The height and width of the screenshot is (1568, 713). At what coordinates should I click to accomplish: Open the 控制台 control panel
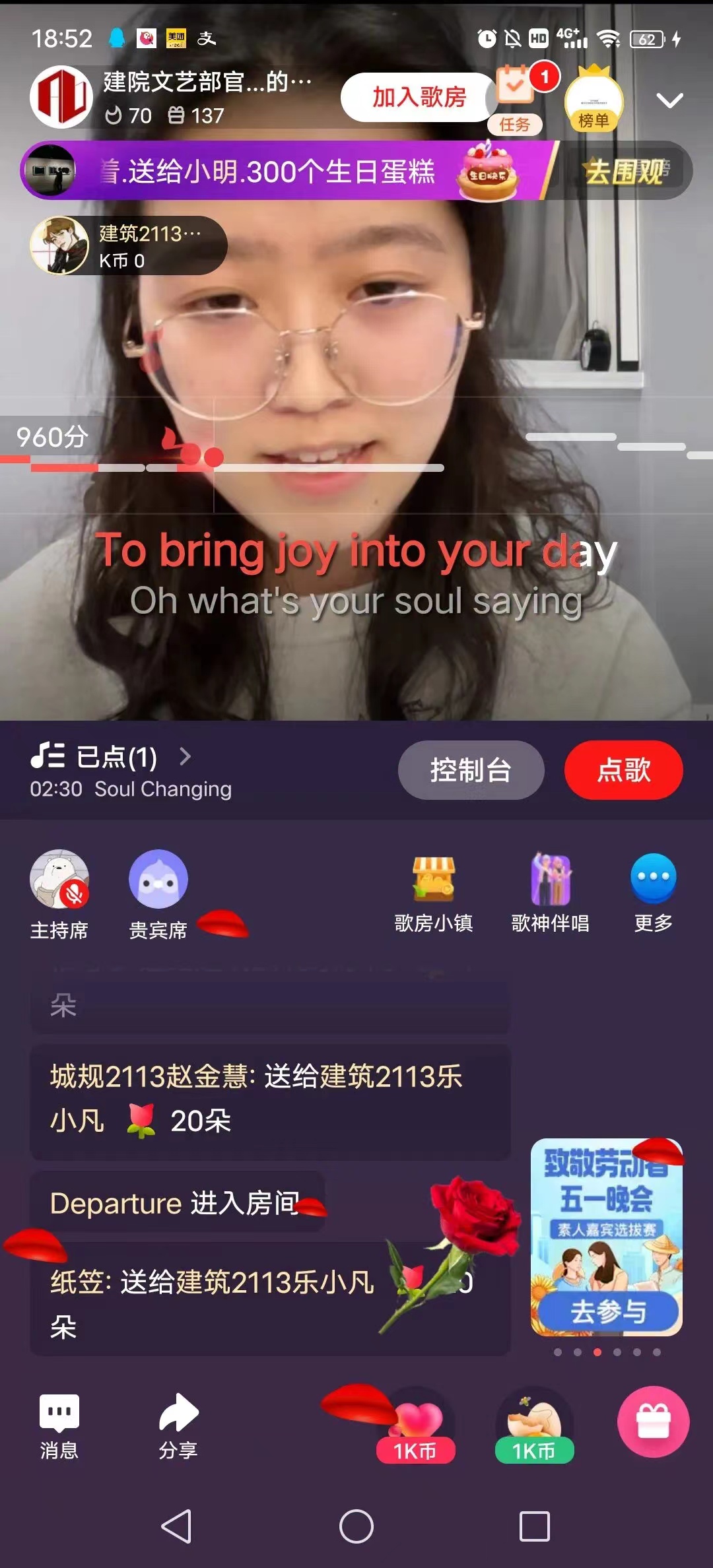click(x=471, y=770)
